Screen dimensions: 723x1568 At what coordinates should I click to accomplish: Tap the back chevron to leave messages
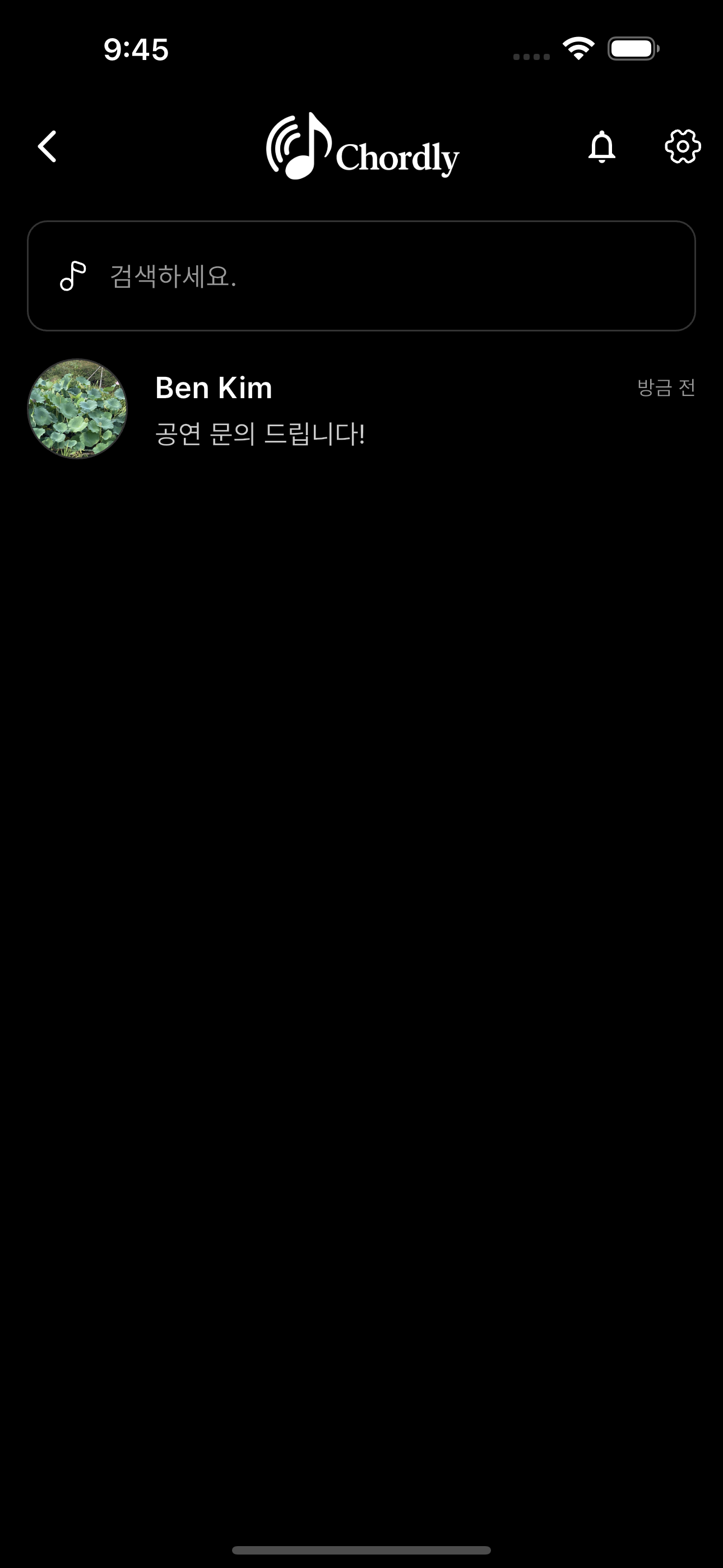pos(48,146)
